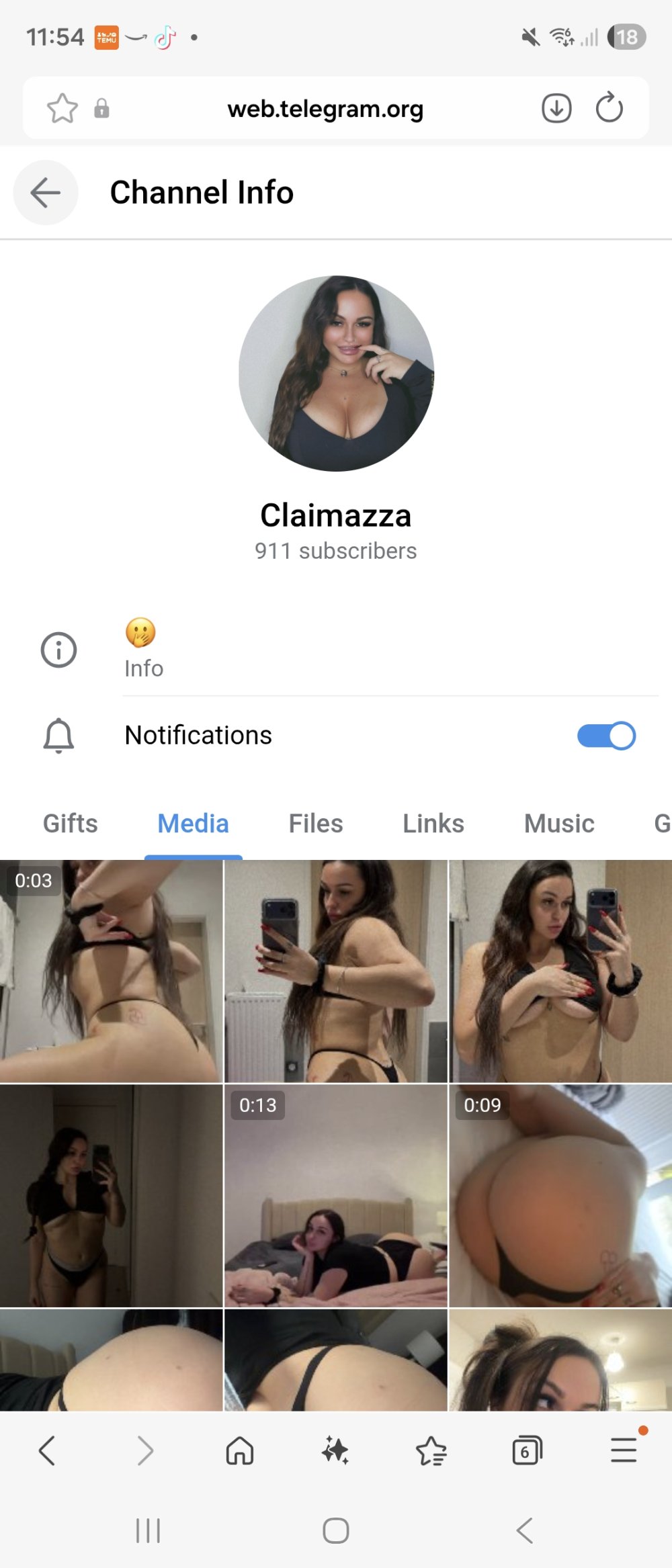Open the browser hamburger menu
The height and width of the screenshot is (1568, 672).
pyautogui.click(x=624, y=1451)
